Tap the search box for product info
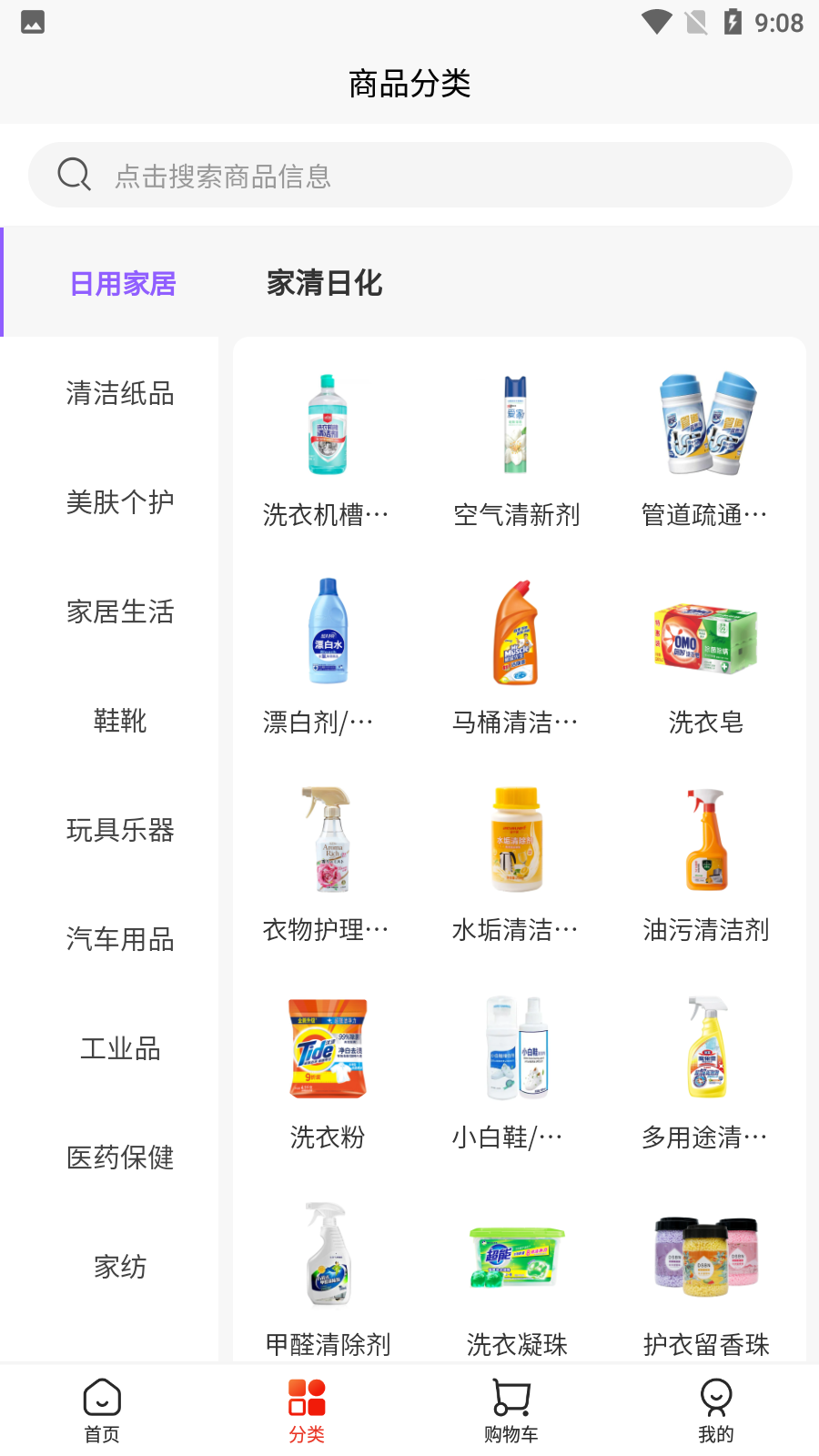Screen dimensions: 819x1456 tap(409, 175)
